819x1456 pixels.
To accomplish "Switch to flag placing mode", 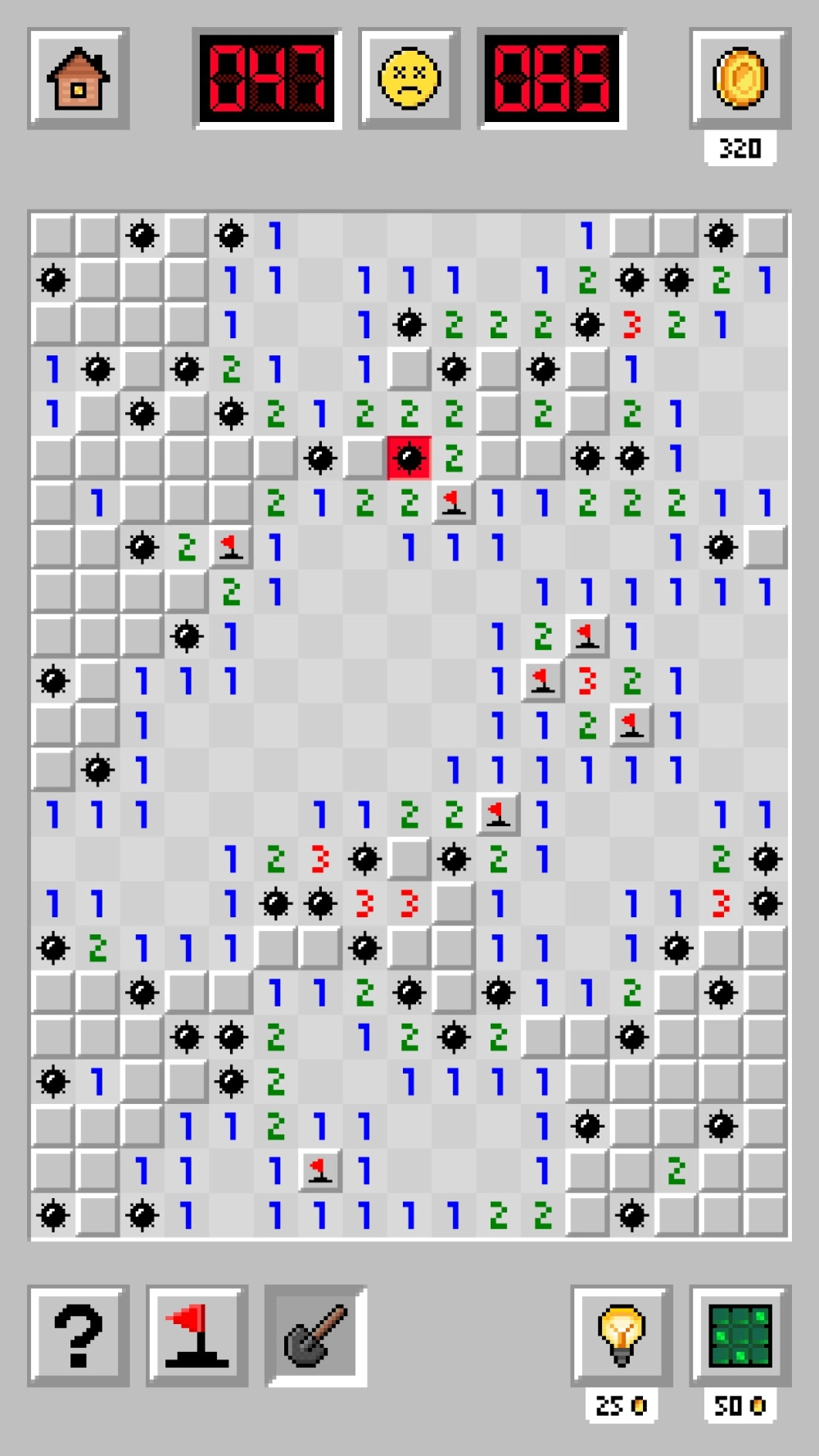I will click(197, 1336).
